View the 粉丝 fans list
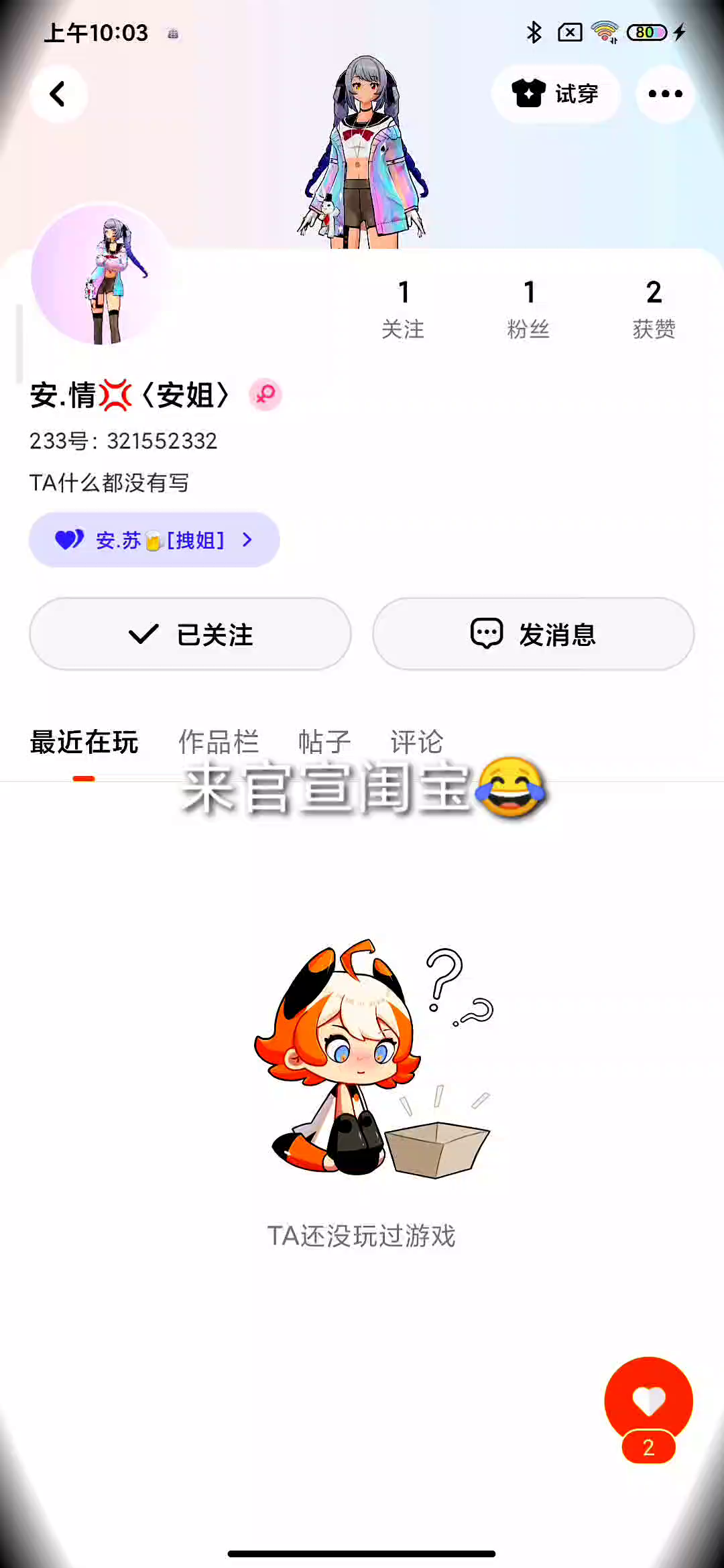Screen dimensions: 724x1568 (x=528, y=309)
